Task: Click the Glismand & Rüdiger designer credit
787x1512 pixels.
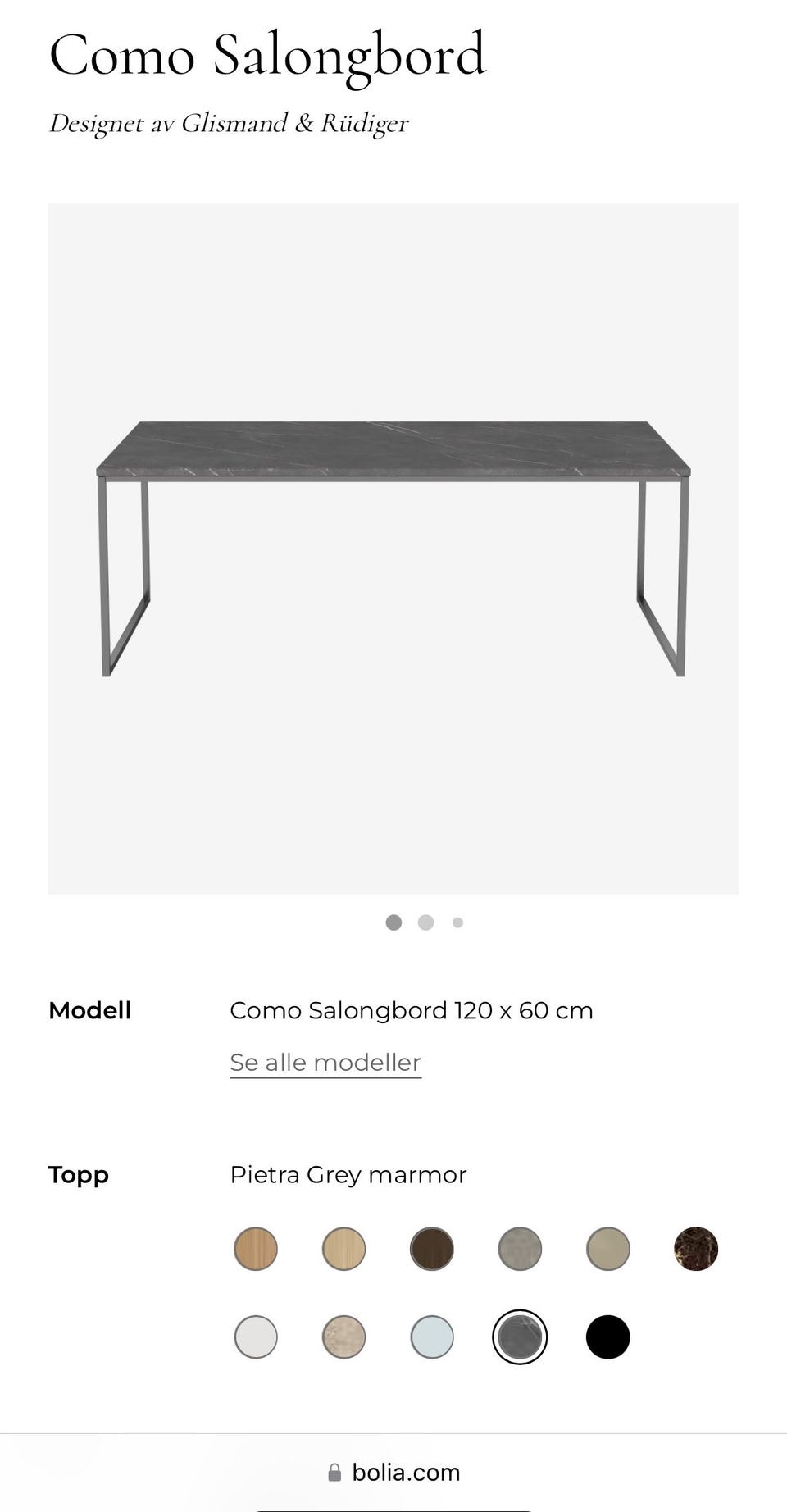Action: (x=230, y=123)
